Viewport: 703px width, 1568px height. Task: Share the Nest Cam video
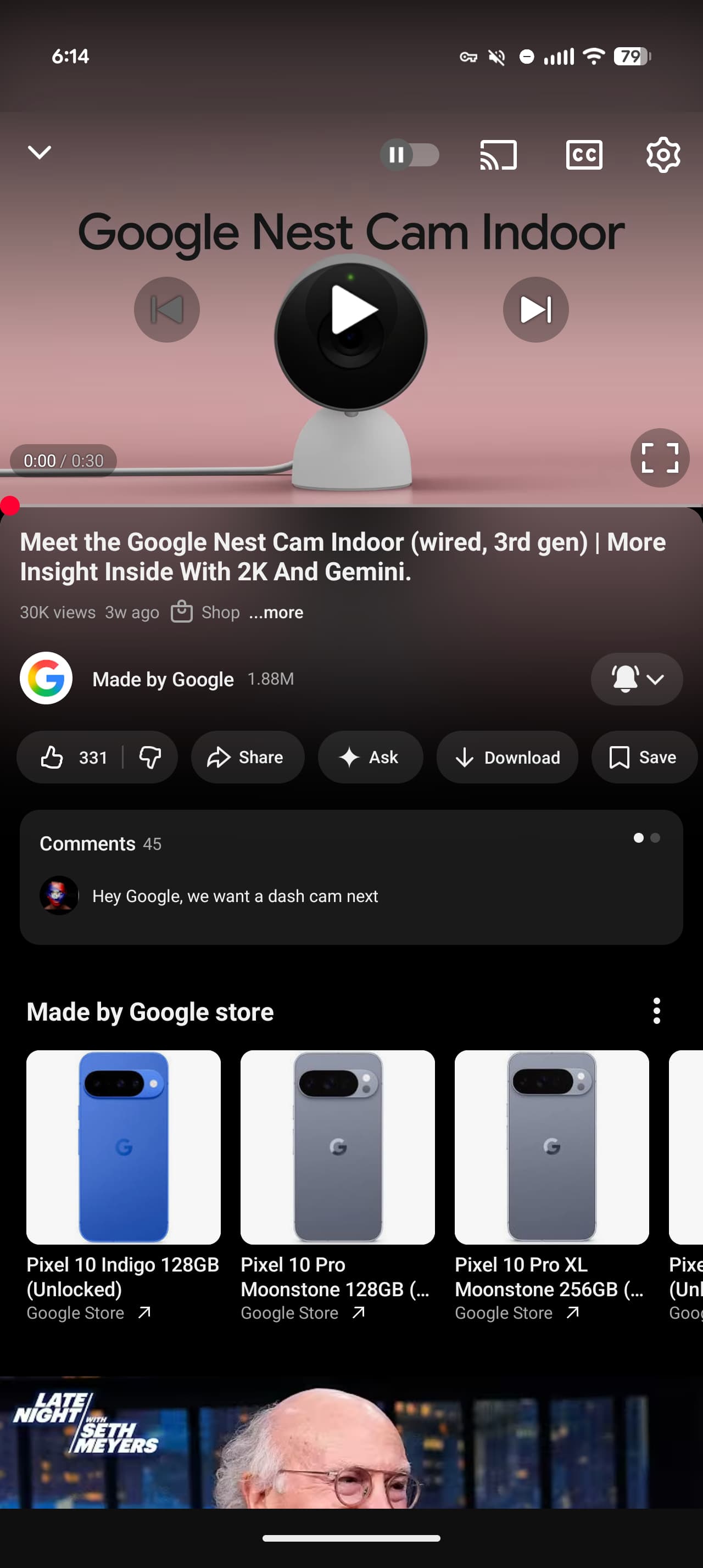tap(247, 757)
